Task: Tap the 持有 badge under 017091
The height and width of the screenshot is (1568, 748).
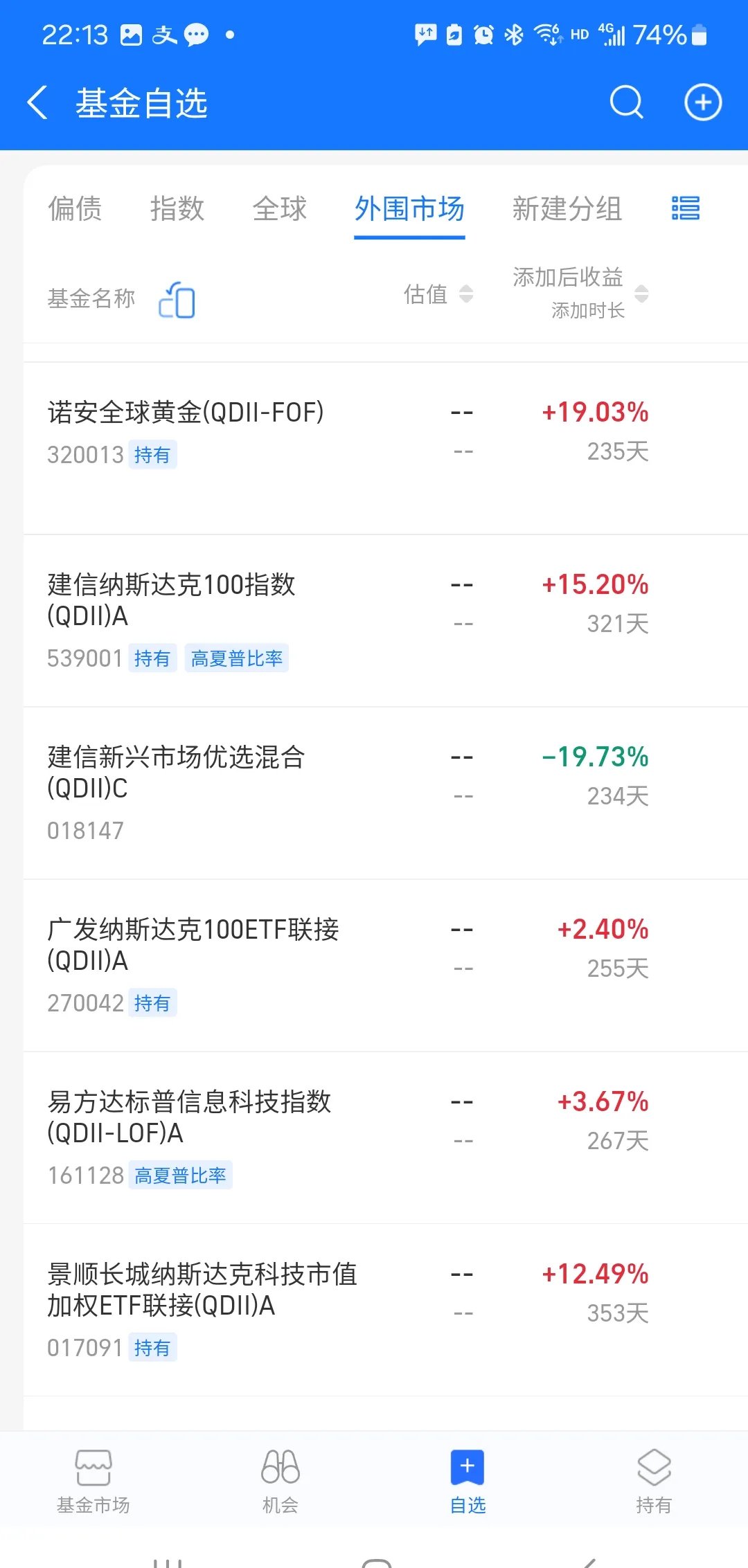Action: click(x=152, y=1346)
